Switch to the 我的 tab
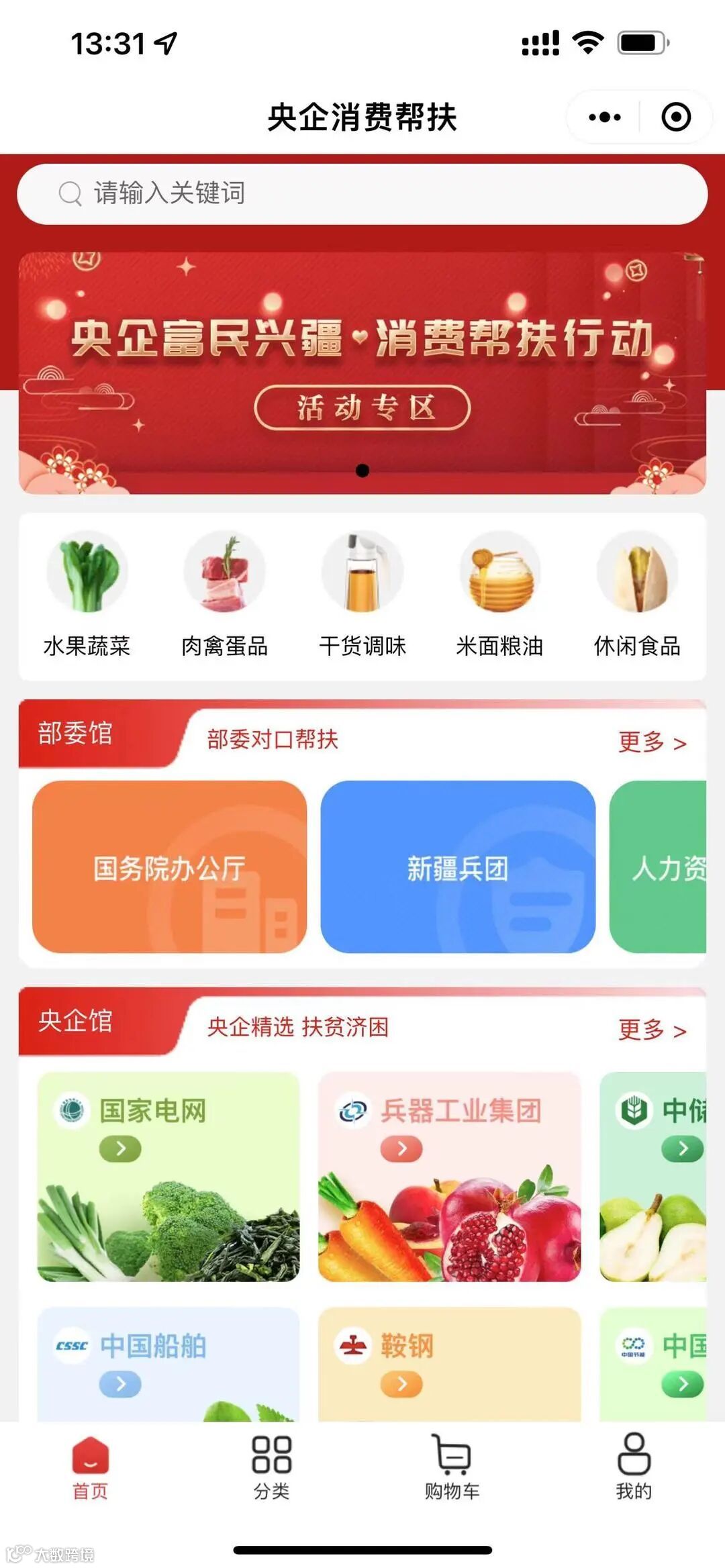Viewport: 725px width, 1568px height. tap(634, 1467)
